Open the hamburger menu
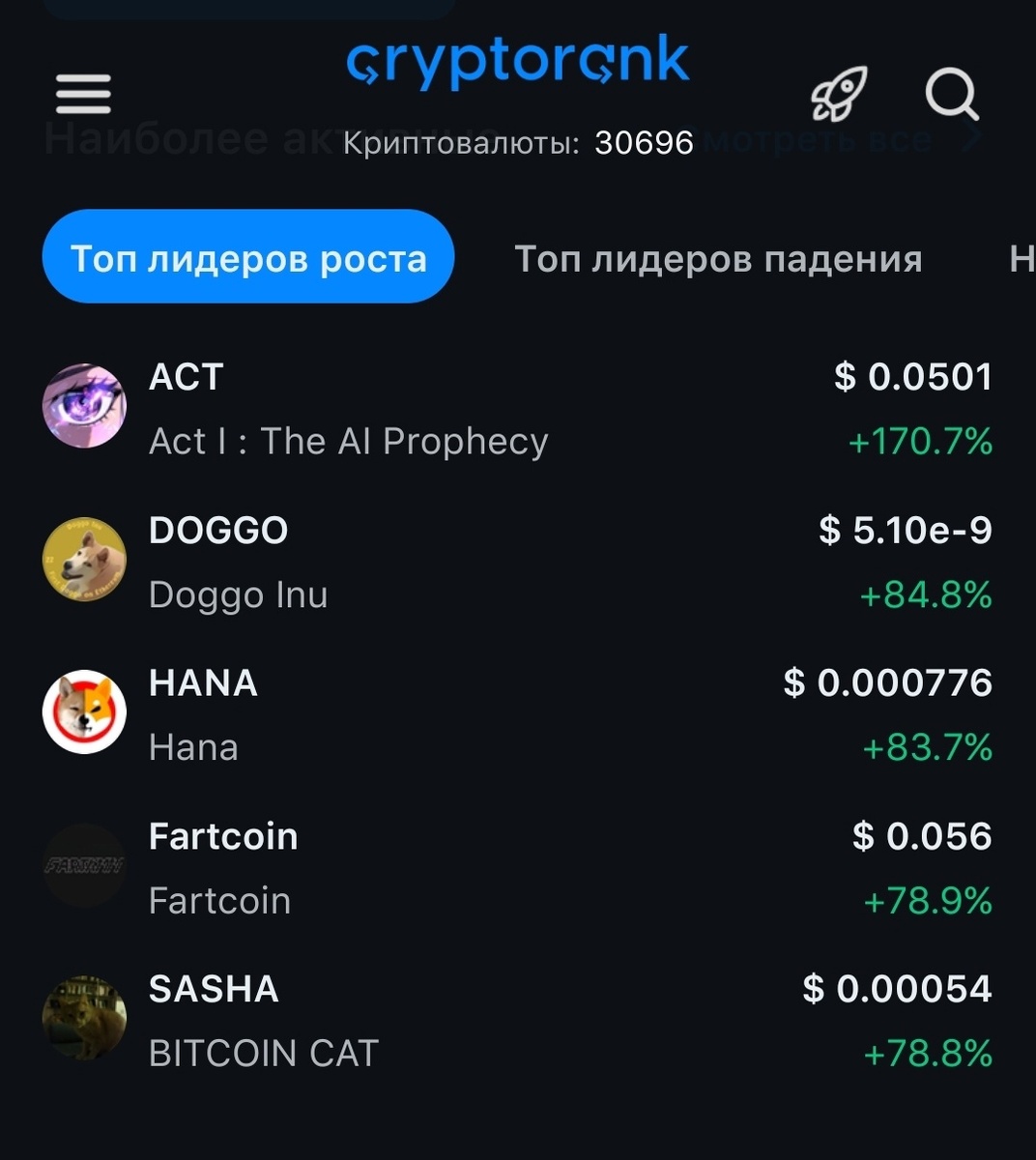The width and height of the screenshot is (1036, 1160). click(x=83, y=94)
